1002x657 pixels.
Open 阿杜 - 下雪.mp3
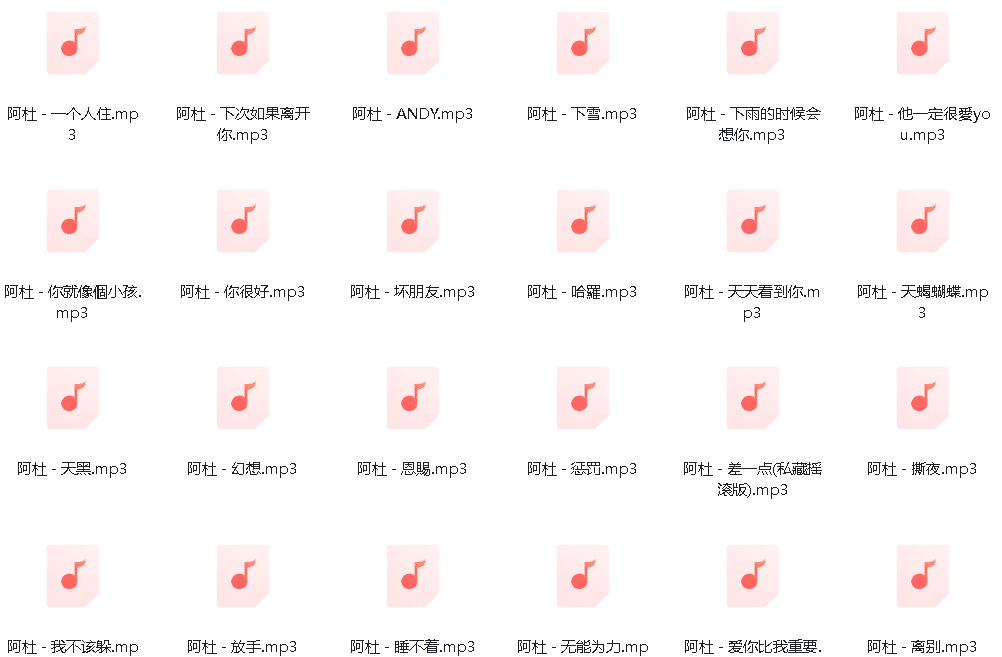583,43
